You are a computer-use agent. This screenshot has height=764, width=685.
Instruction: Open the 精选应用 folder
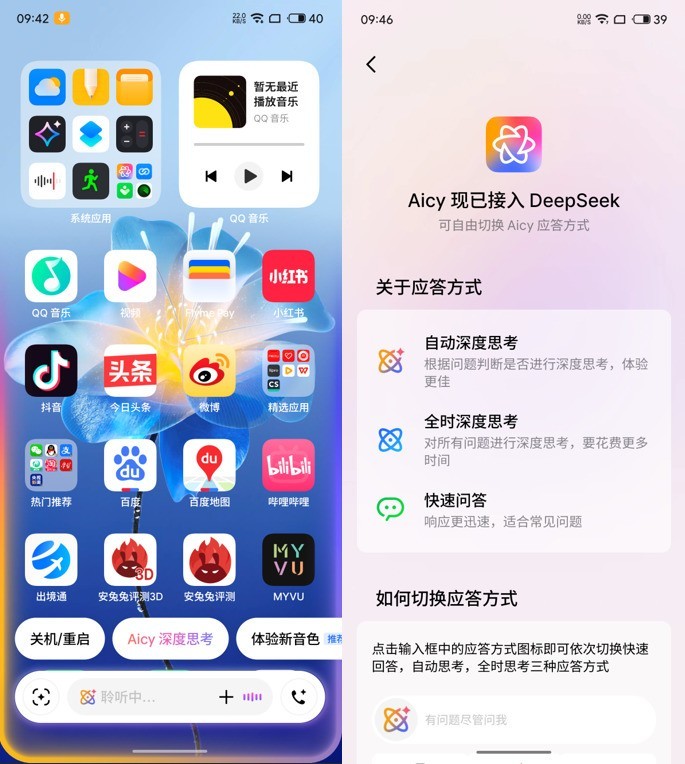click(288, 371)
